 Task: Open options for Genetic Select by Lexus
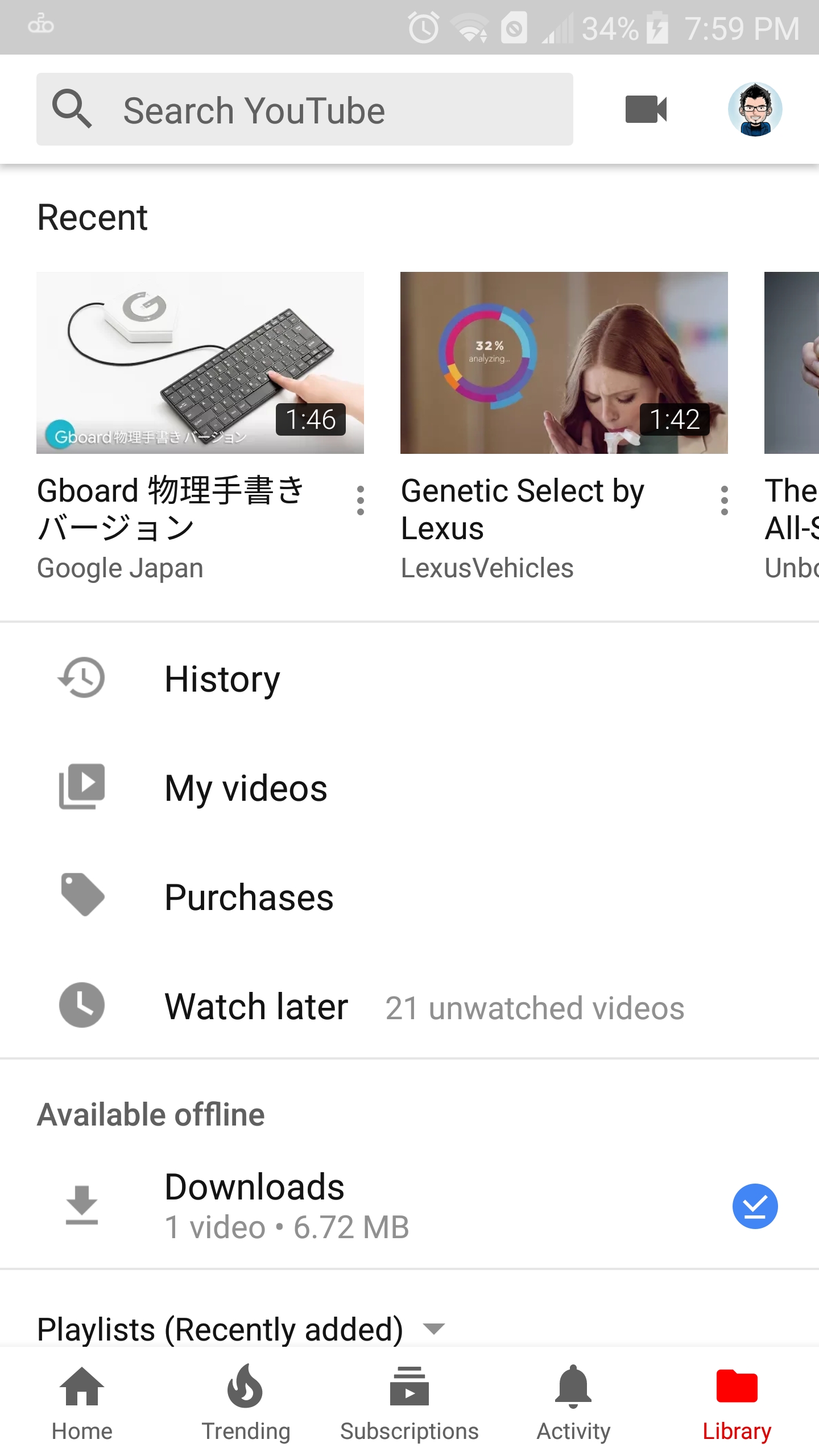tap(724, 500)
